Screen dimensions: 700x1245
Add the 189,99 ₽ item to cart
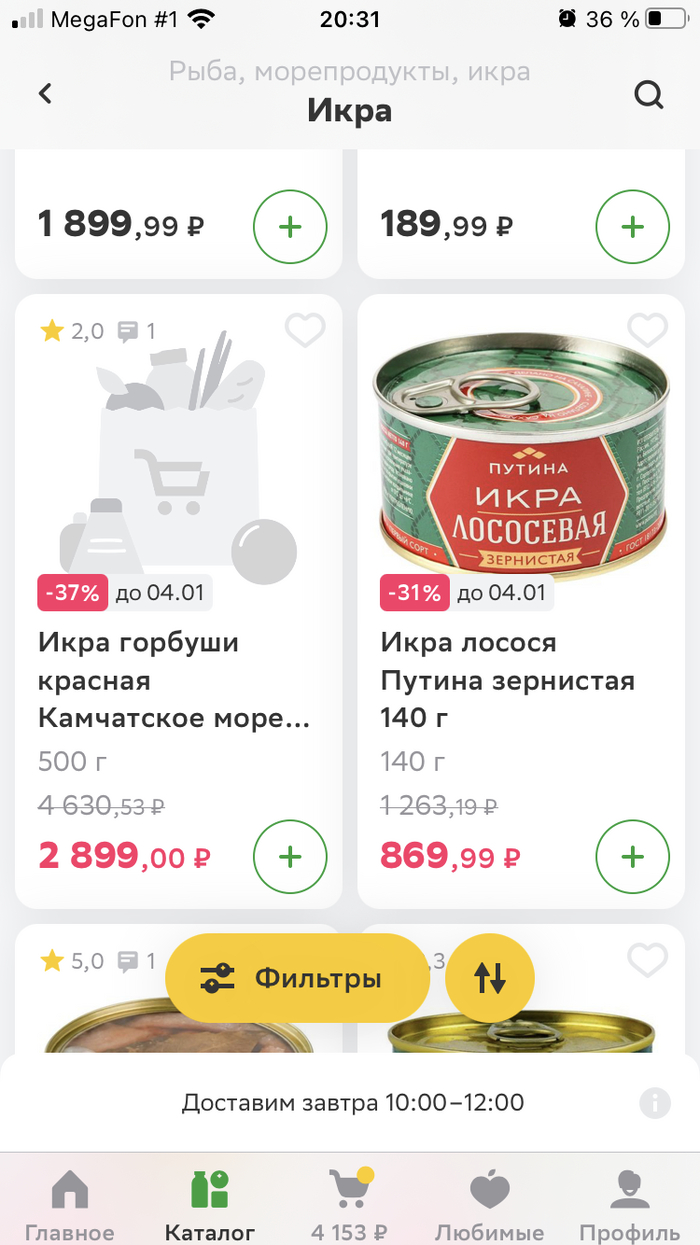pyautogui.click(x=632, y=227)
